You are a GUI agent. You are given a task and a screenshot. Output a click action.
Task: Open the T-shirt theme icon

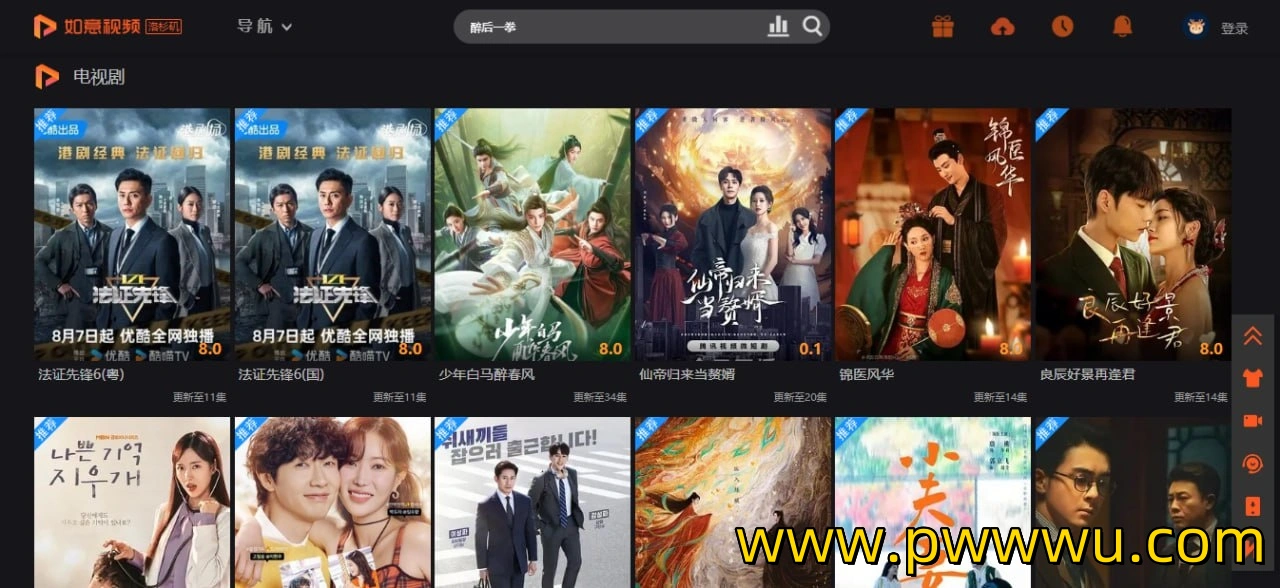click(1252, 378)
